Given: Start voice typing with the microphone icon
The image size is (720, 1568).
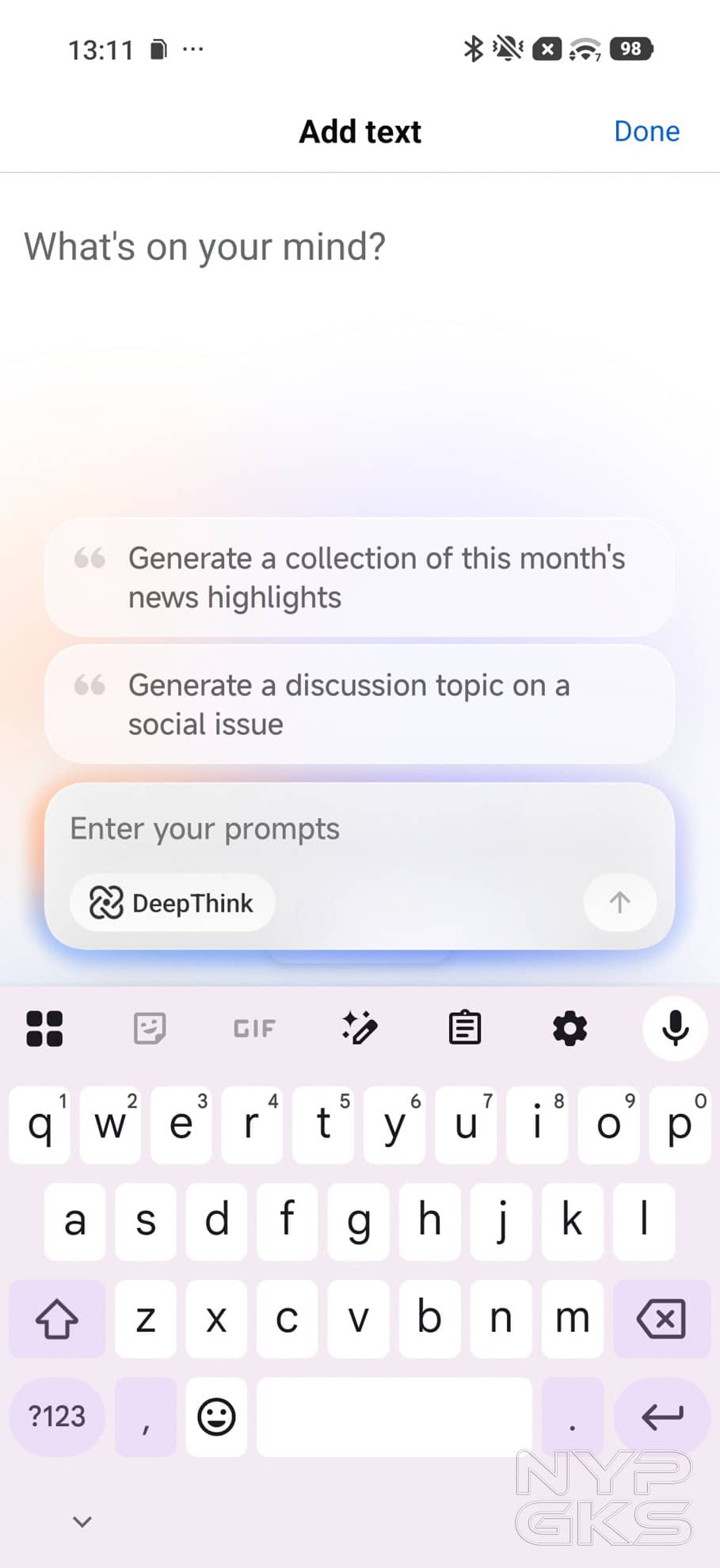Looking at the screenshot, I should [674, 1027].
